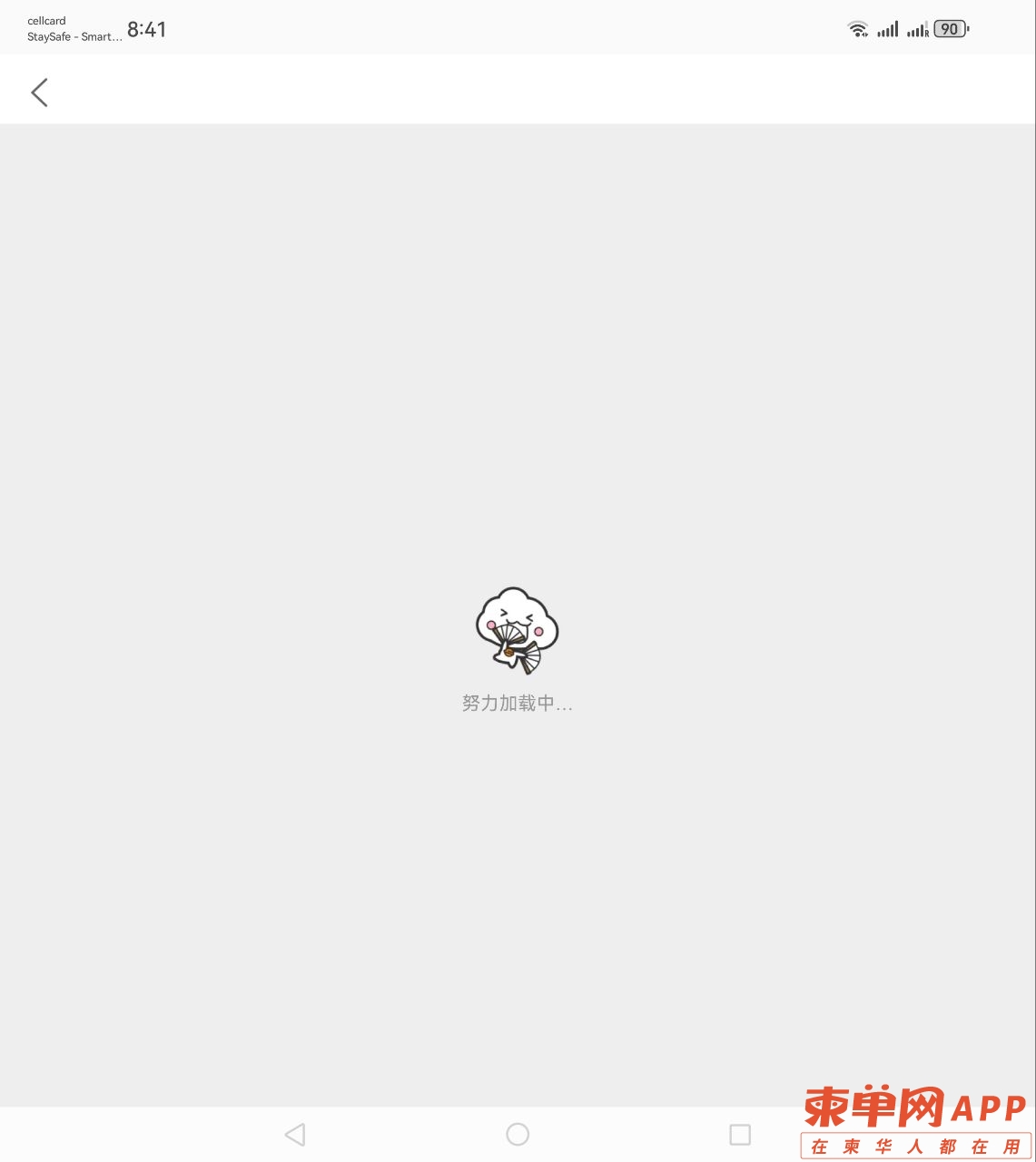This screenshot has height=1162, width=1036.
Task: Open the recent apps view
Action: click(740, 1134)
